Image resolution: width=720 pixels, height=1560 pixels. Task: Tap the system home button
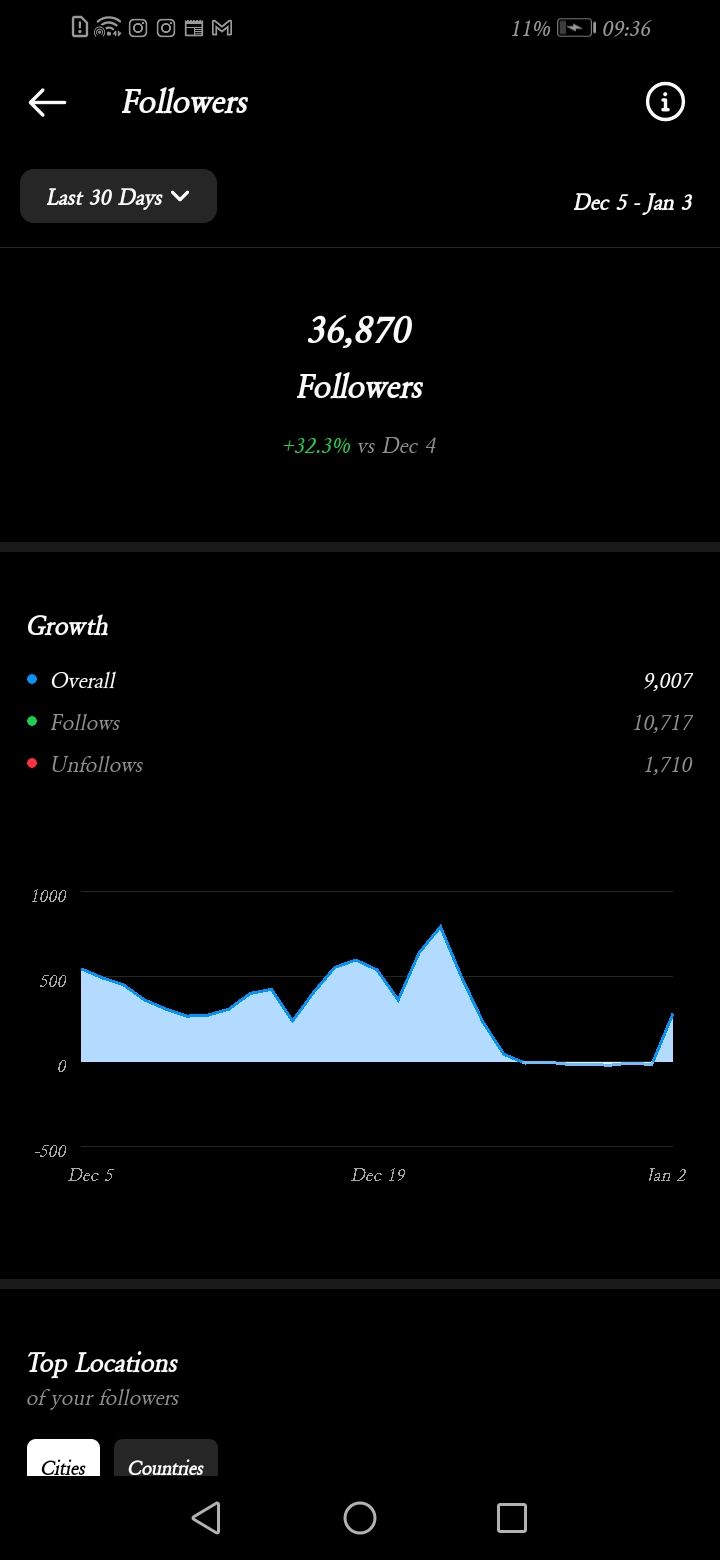click(360, 1518)
